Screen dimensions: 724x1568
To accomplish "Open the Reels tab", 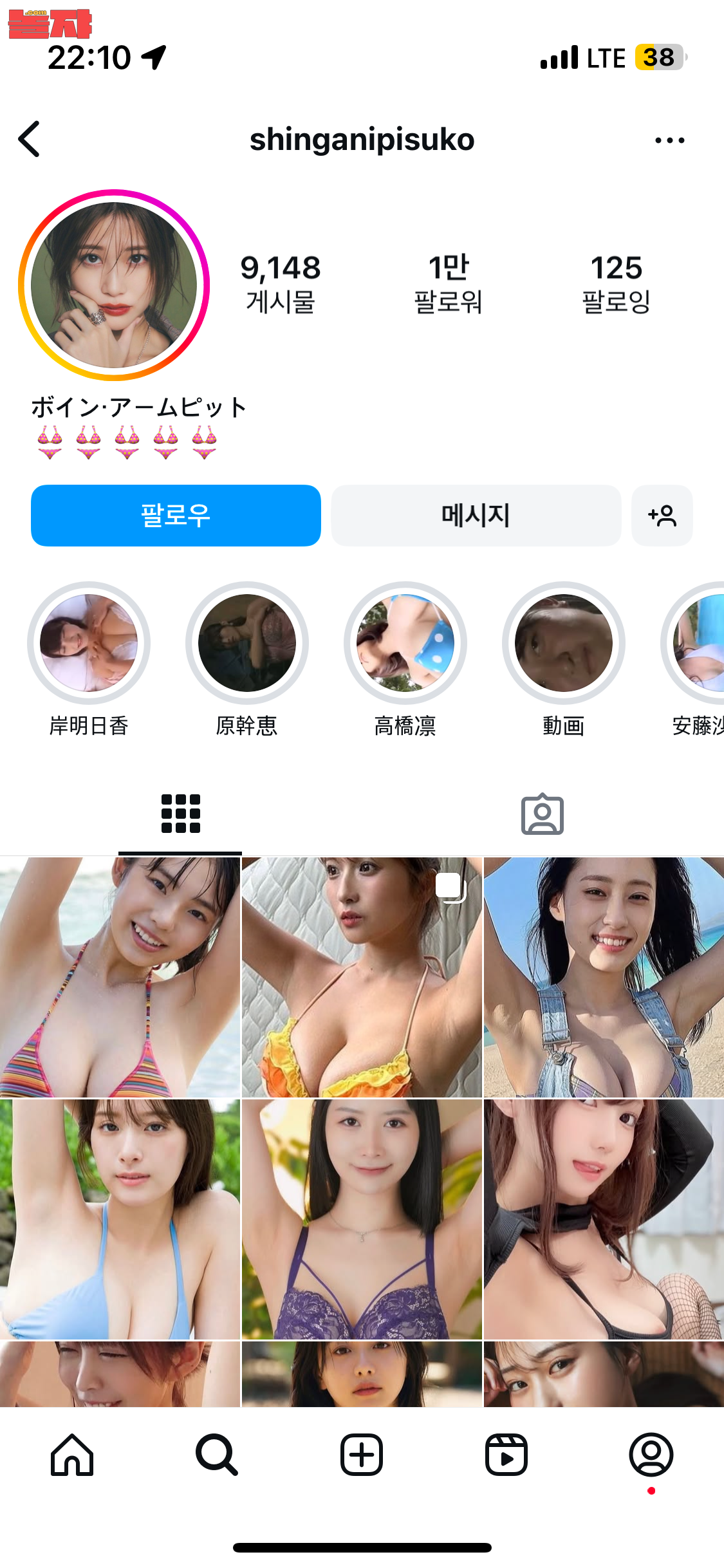I will (x=506, y=1455).
